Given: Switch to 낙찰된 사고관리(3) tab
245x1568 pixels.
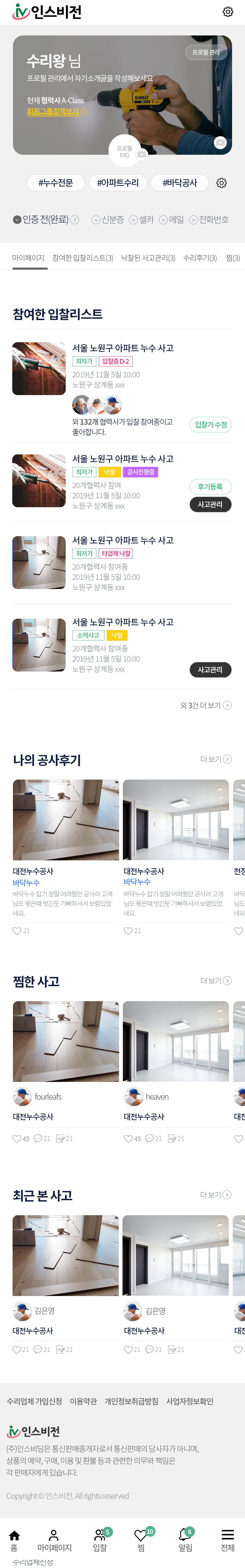Looking at the screenshot, I should pyautogui.click(x=148, y=258).
